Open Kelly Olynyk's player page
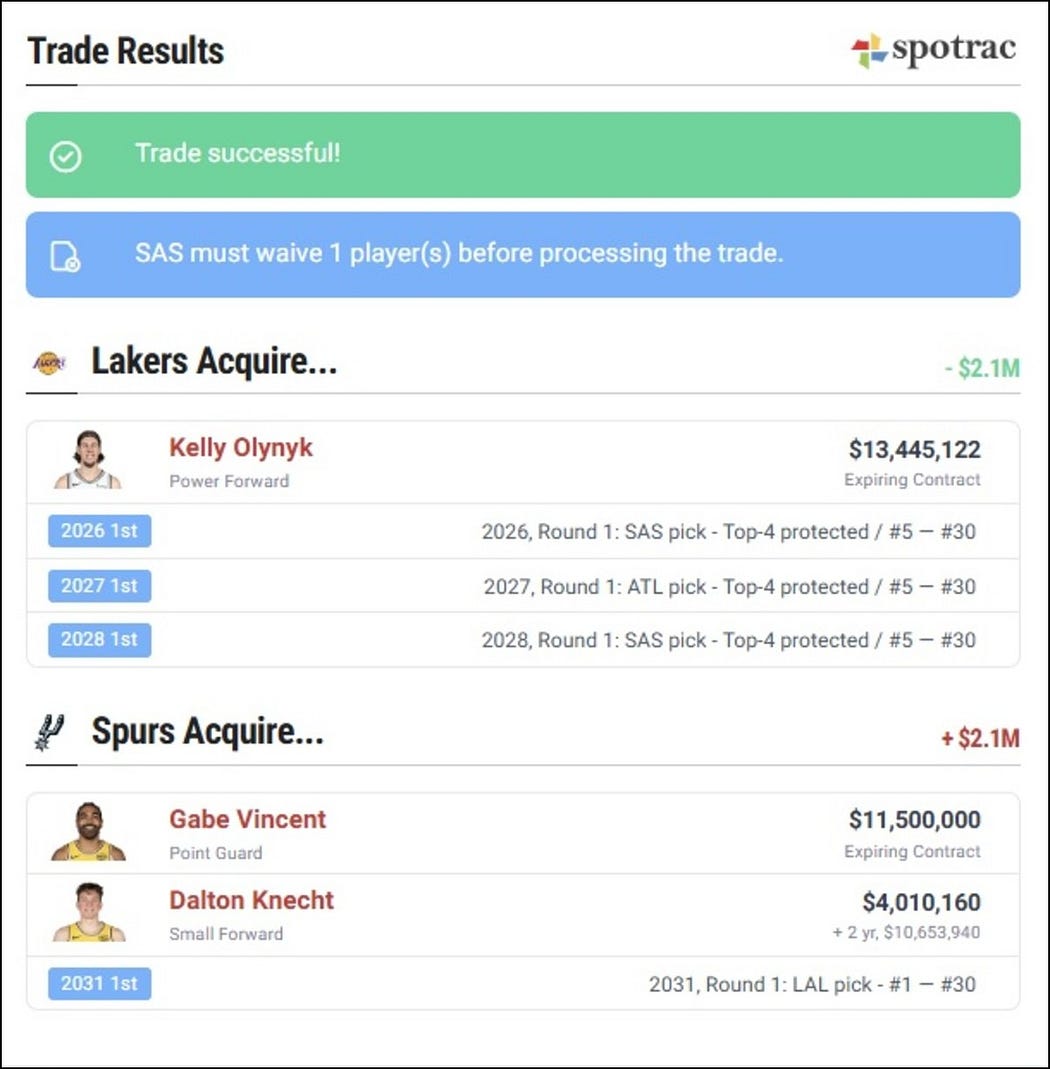The width and height of the screenshot is (1050, 1069). point(240,447)
